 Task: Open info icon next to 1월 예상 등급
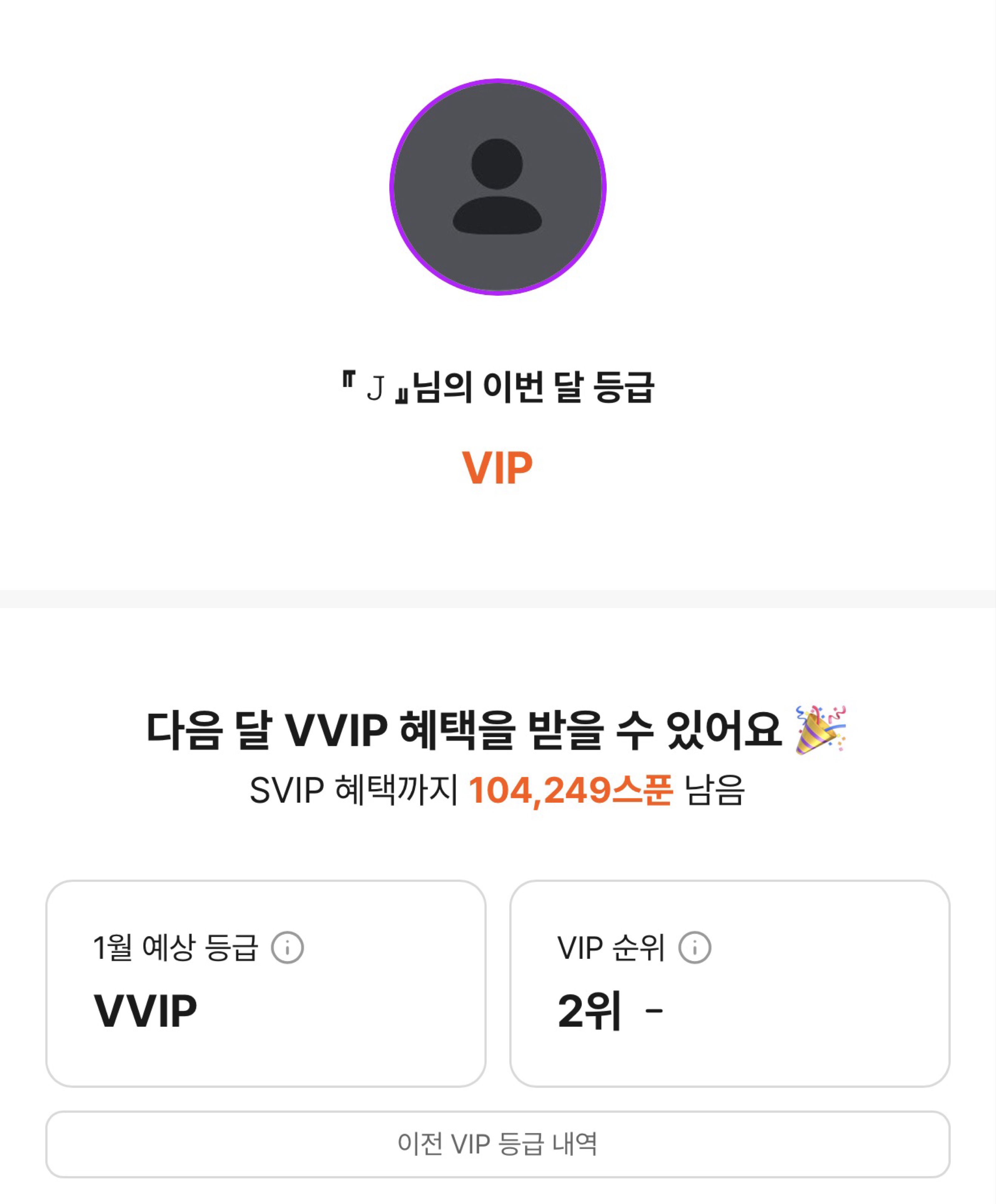coord(287,948)
